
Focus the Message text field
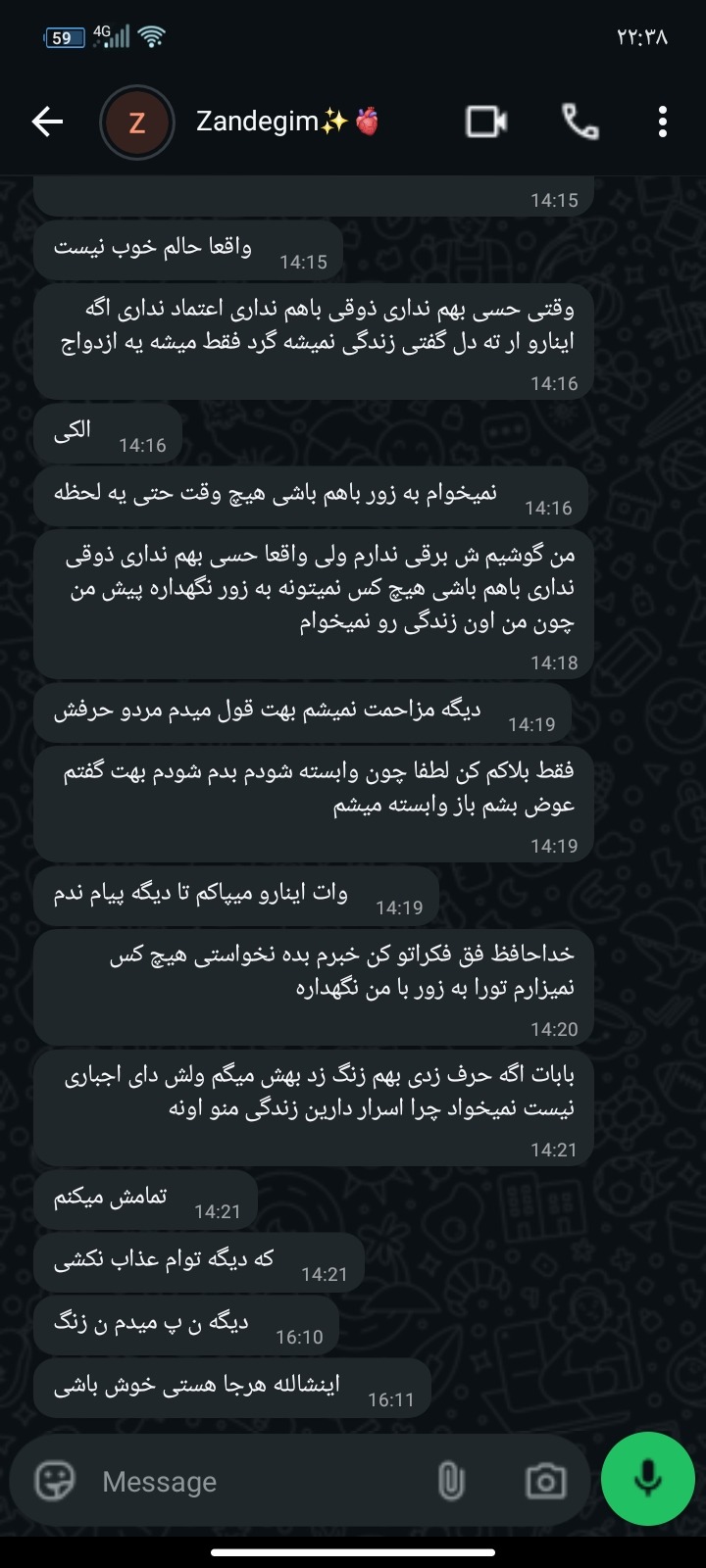(260, 1481)
